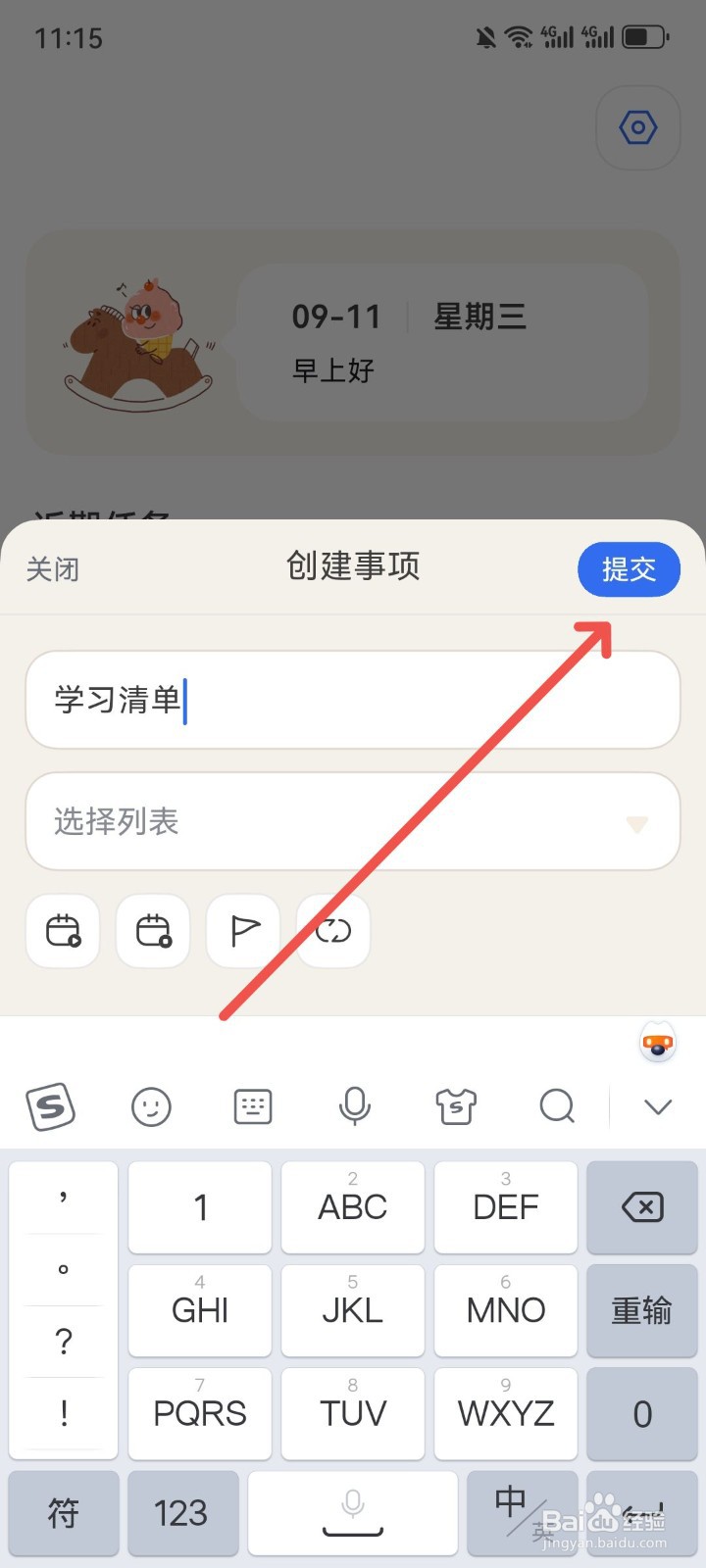
Task: Collapse the keyboard toolbar chevron
Action: (657, 1106)
